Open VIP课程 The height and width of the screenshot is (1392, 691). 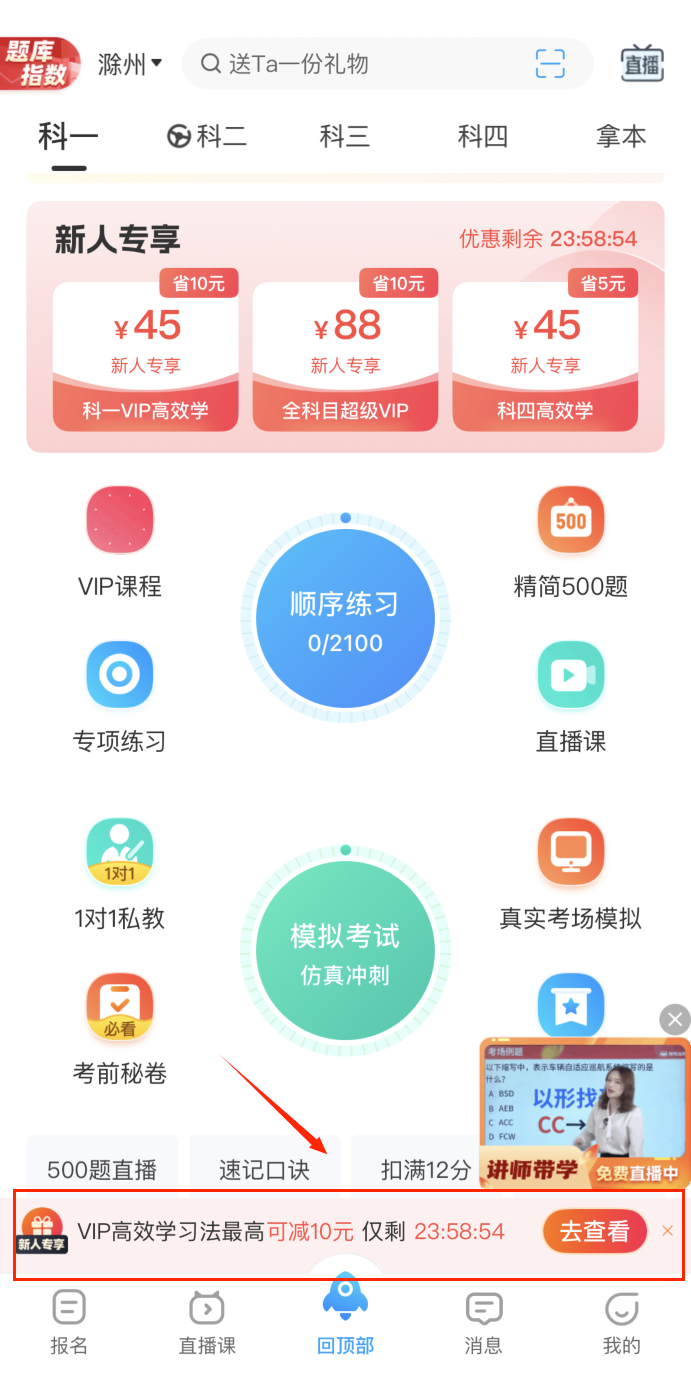pos(120,541)
